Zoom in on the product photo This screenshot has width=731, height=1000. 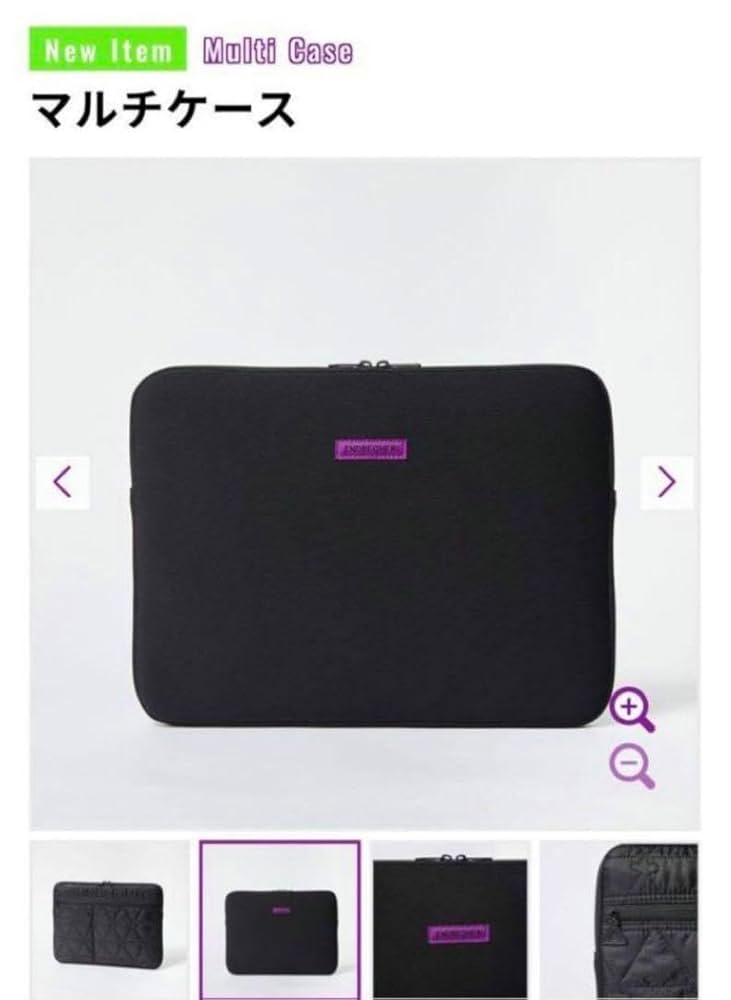pos(632,710)
